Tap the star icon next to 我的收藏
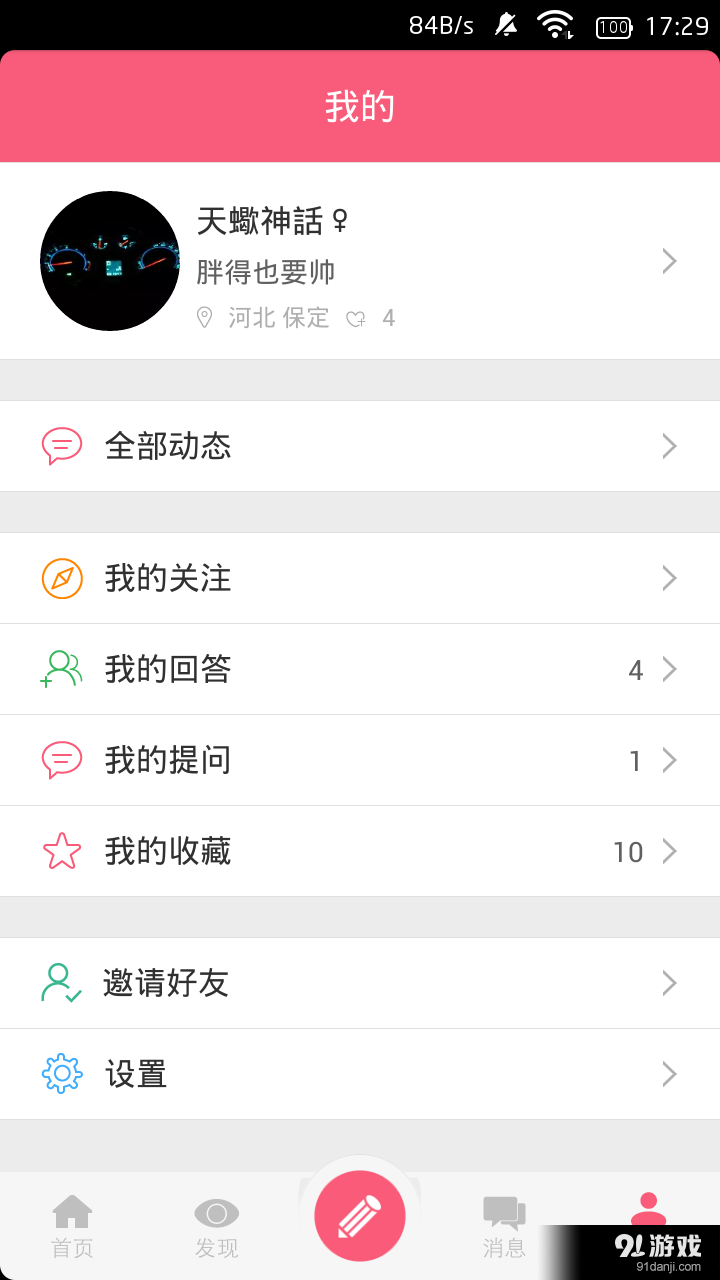The image size is (720, 1280). [61, 851]
